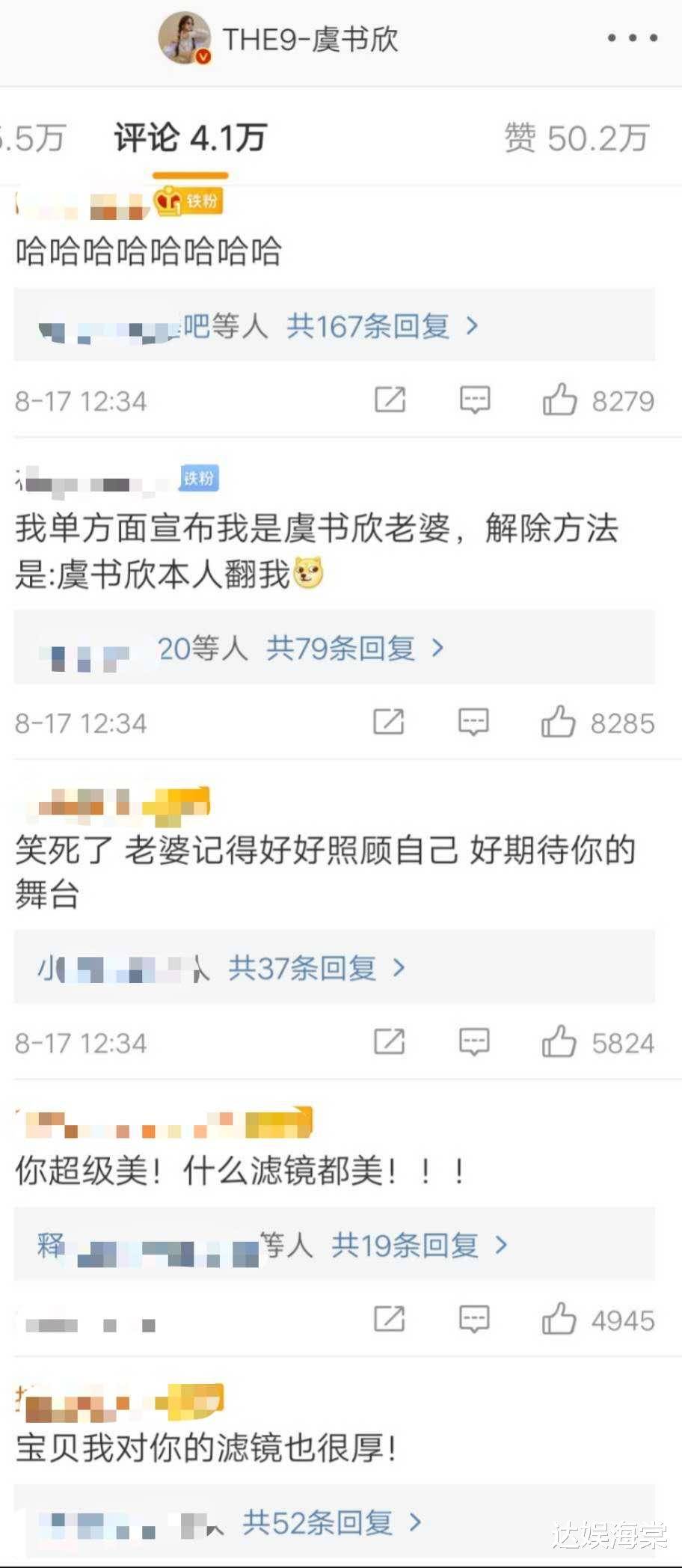Open THE9-虞书欣 profile avatar
682x1568 pixels.
(183, 38)
